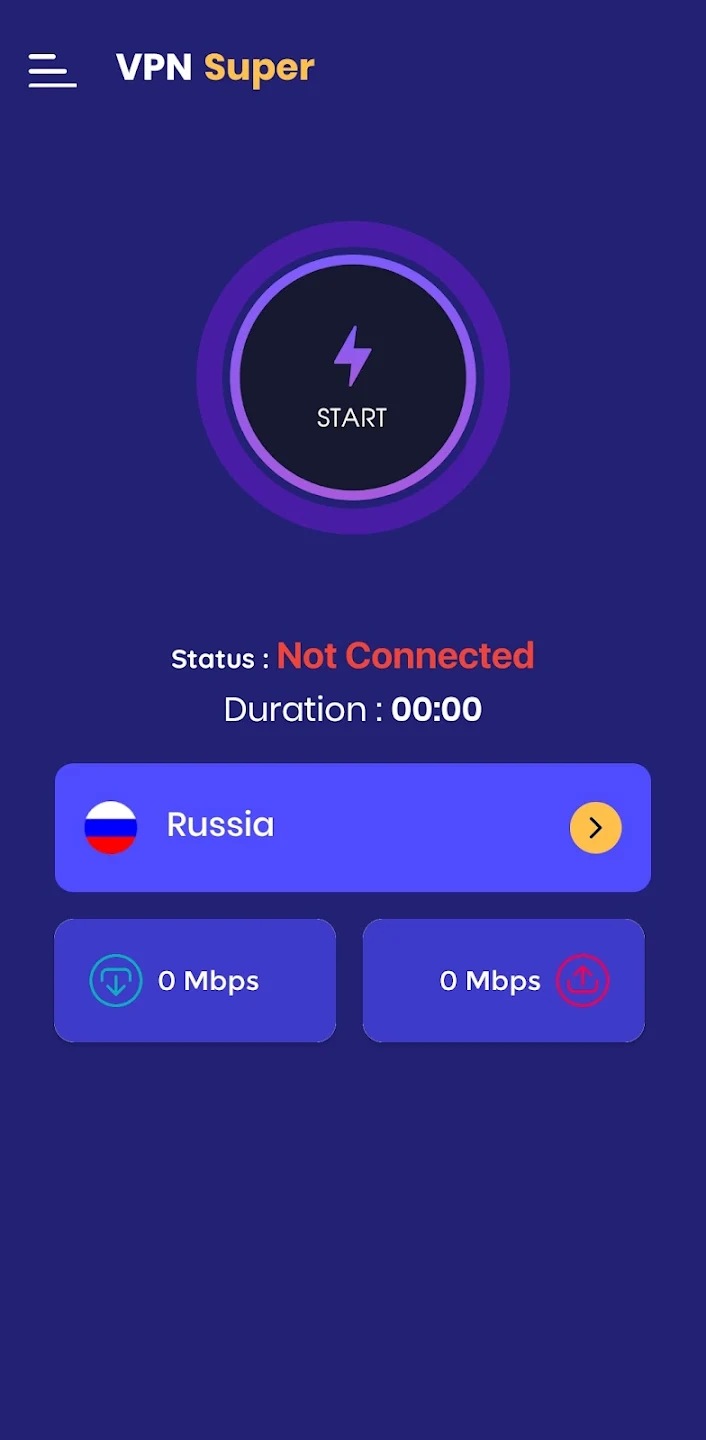Viewport: 706px width, 1440px height.
Task: Tap START to connect the VPN
Action: pos(352,378)
